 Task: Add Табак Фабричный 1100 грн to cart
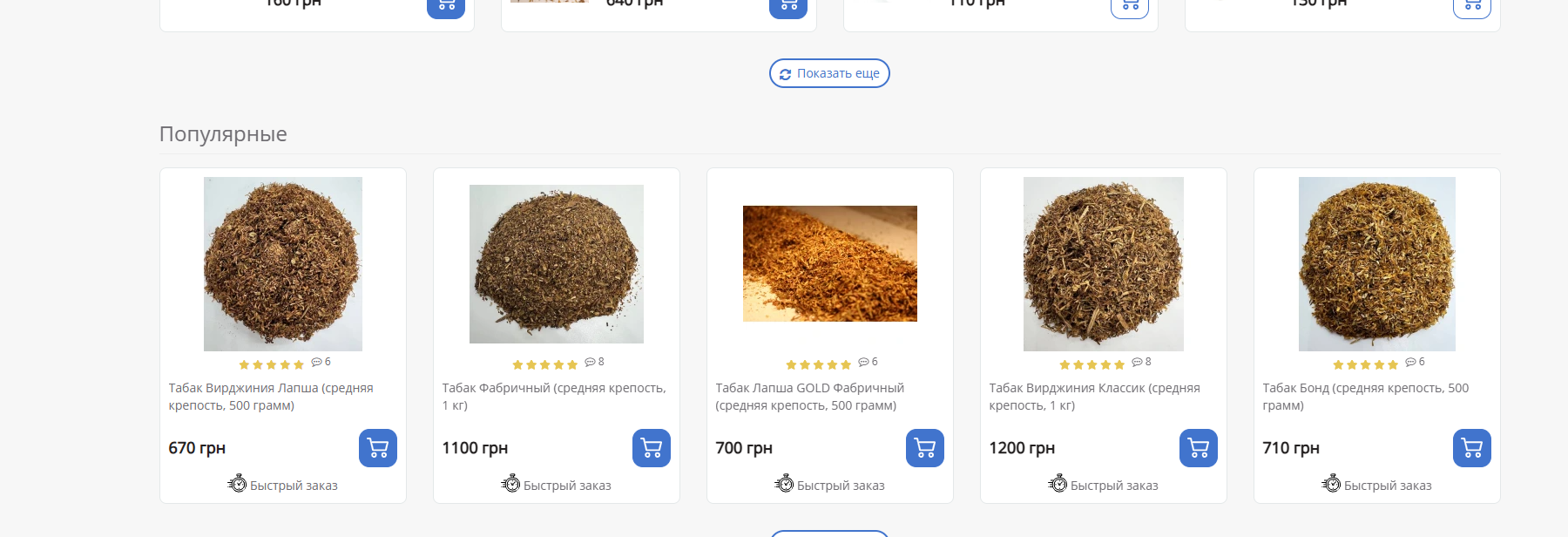pyautogui.click(x=651, y=448)
